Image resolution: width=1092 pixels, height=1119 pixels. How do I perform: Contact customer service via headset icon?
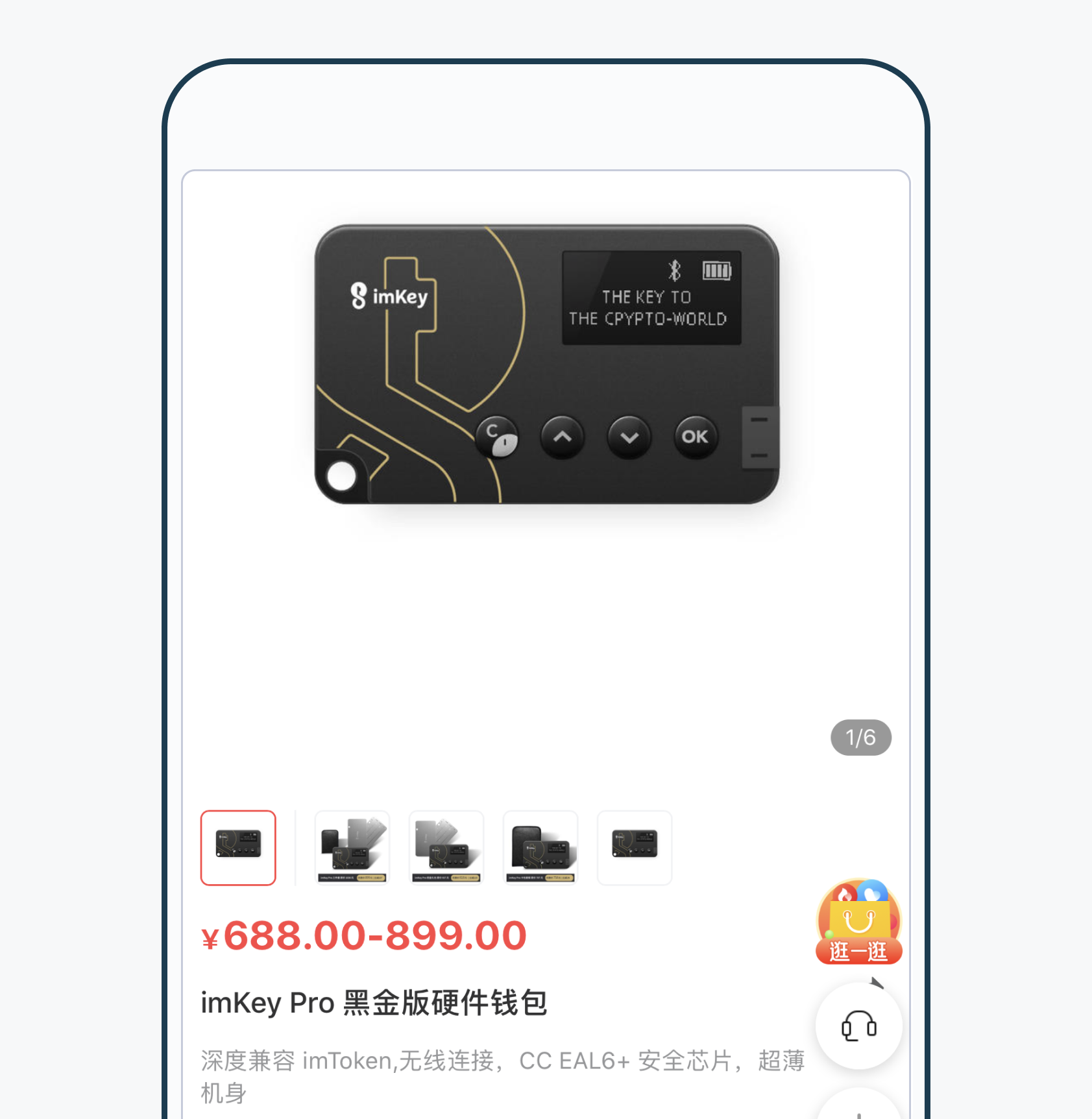858,1026
